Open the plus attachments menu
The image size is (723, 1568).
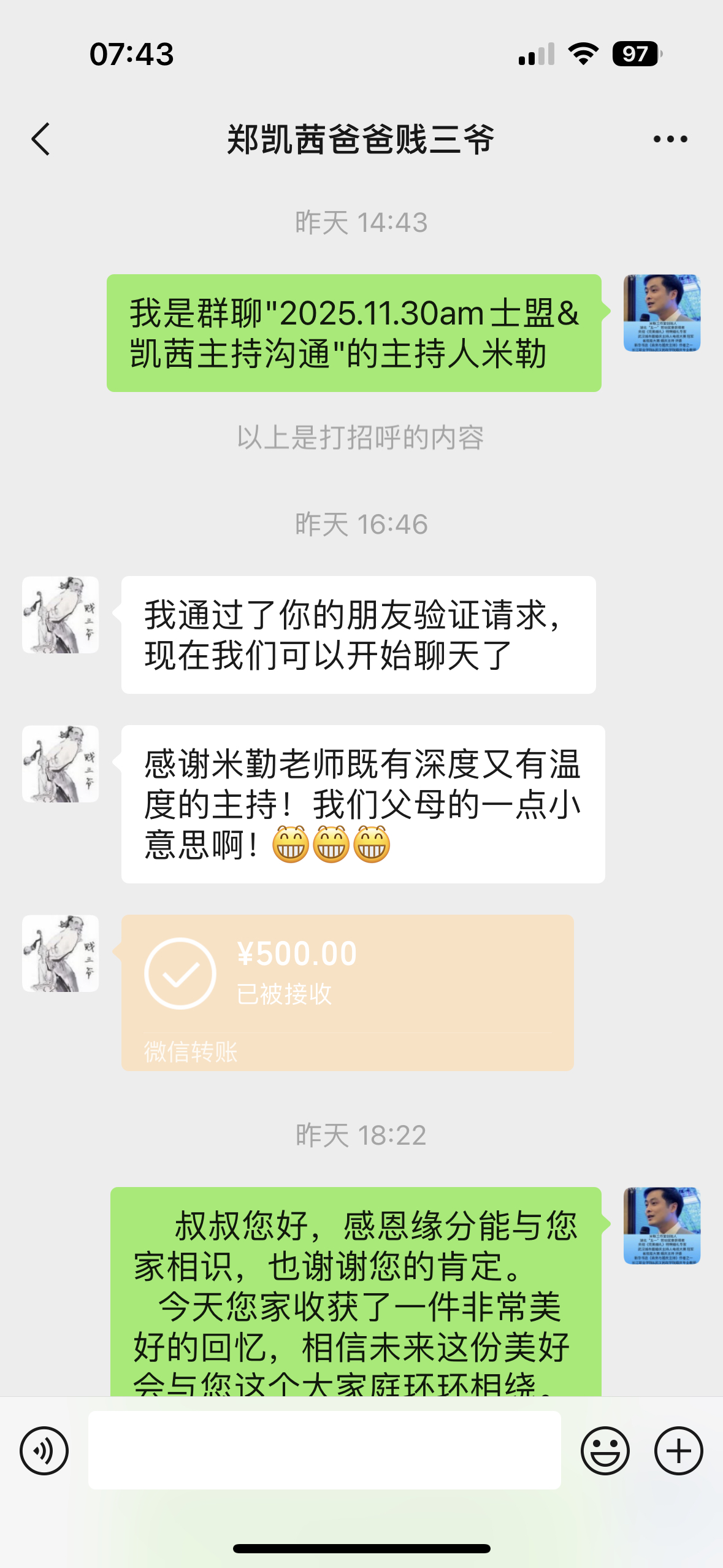coord(678,1450)
